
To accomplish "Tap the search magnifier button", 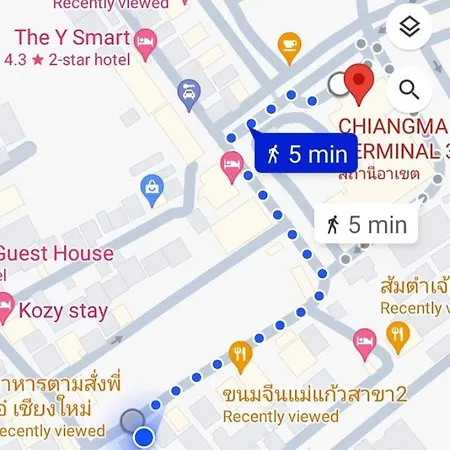I will coord(409,89).
